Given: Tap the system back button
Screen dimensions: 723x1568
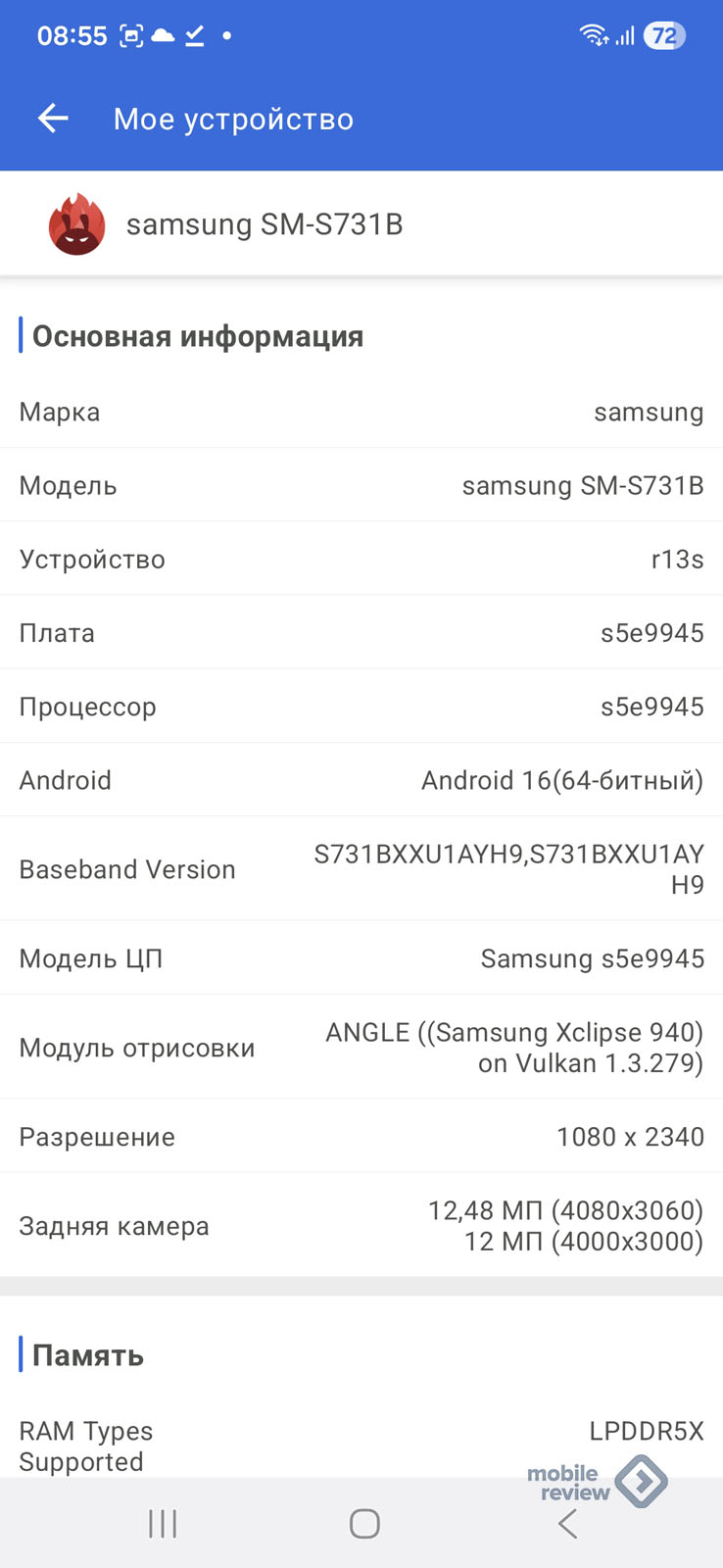Looking at the screenshot, I should 567,1523.
